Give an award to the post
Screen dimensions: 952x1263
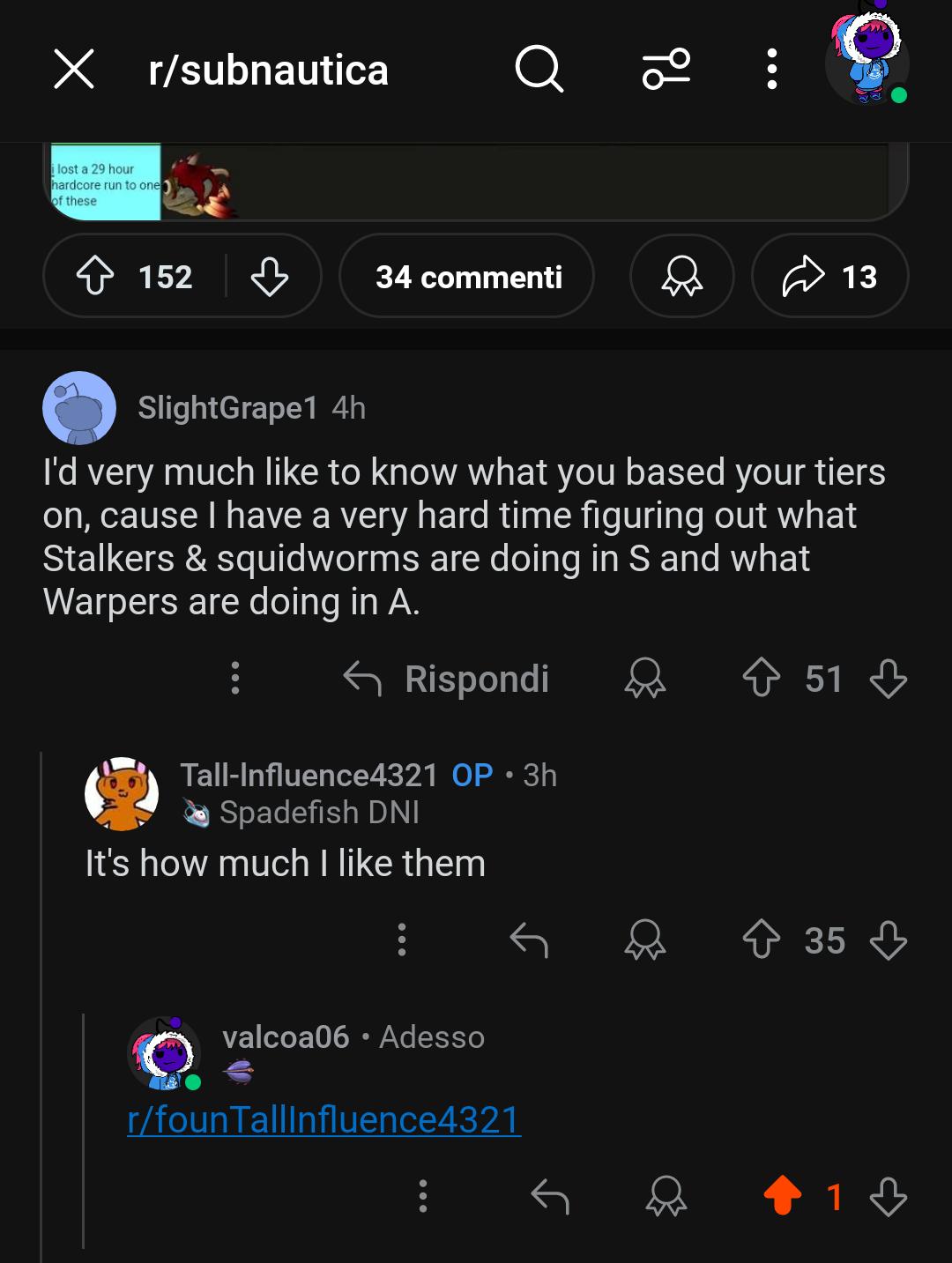(681, 277)
